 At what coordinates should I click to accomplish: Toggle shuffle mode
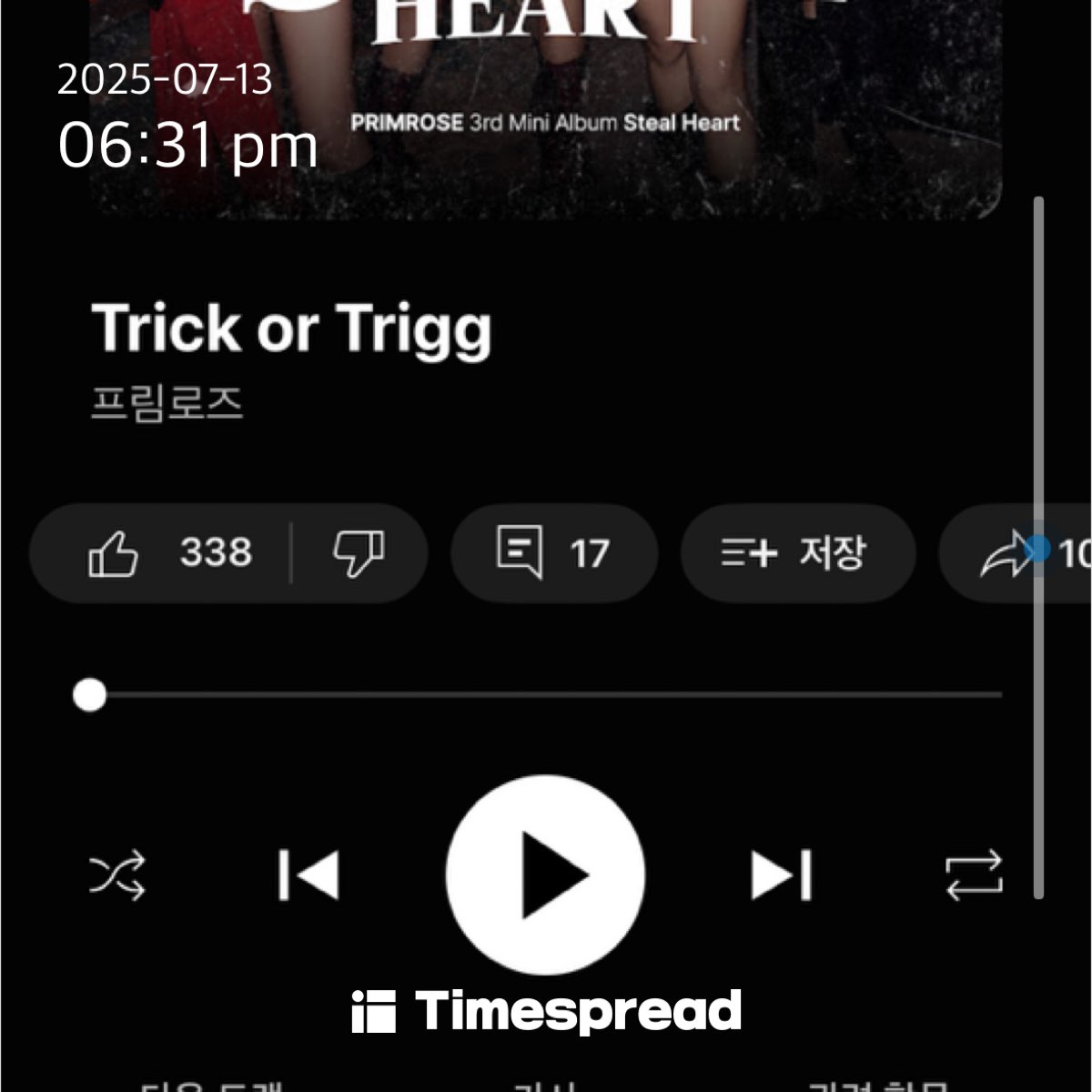tap(116, 875)
